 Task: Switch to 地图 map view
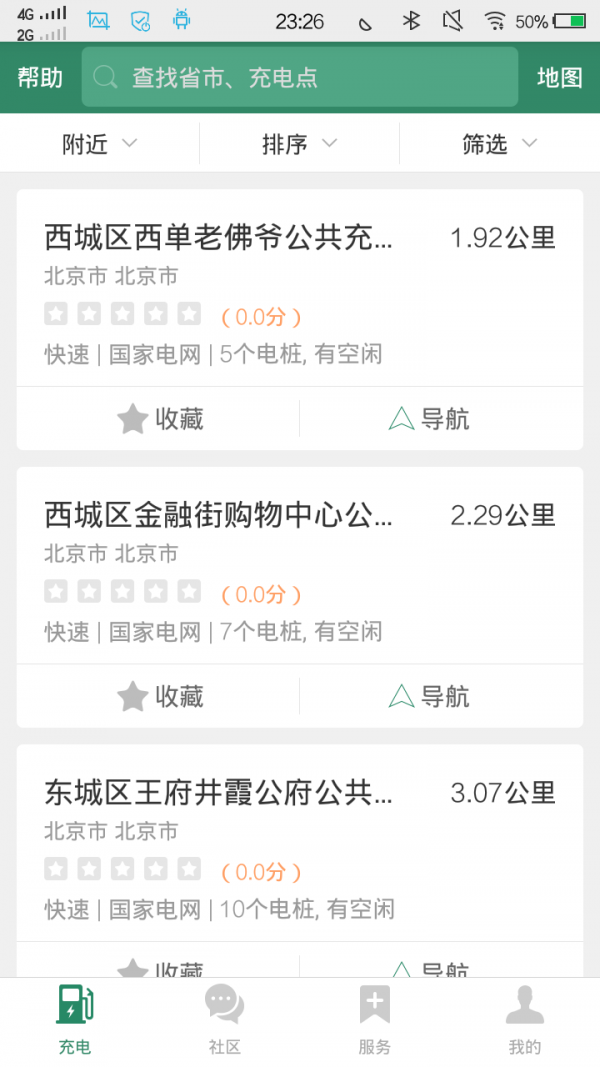[559, 78]
